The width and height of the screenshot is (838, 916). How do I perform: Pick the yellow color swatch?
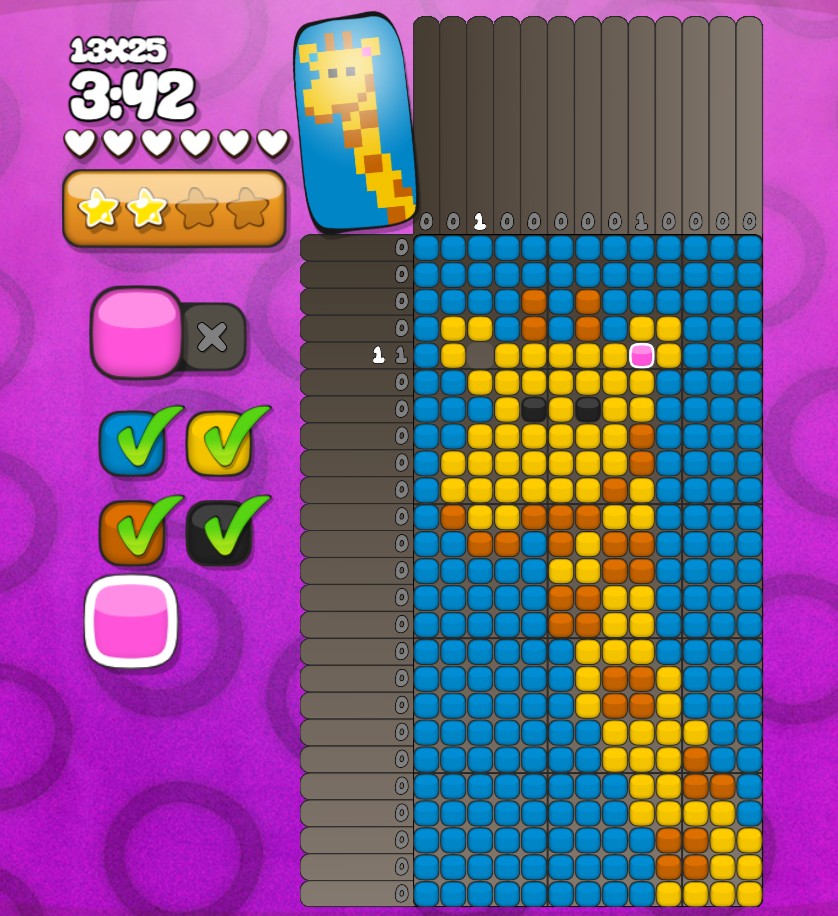pos(218,443)
